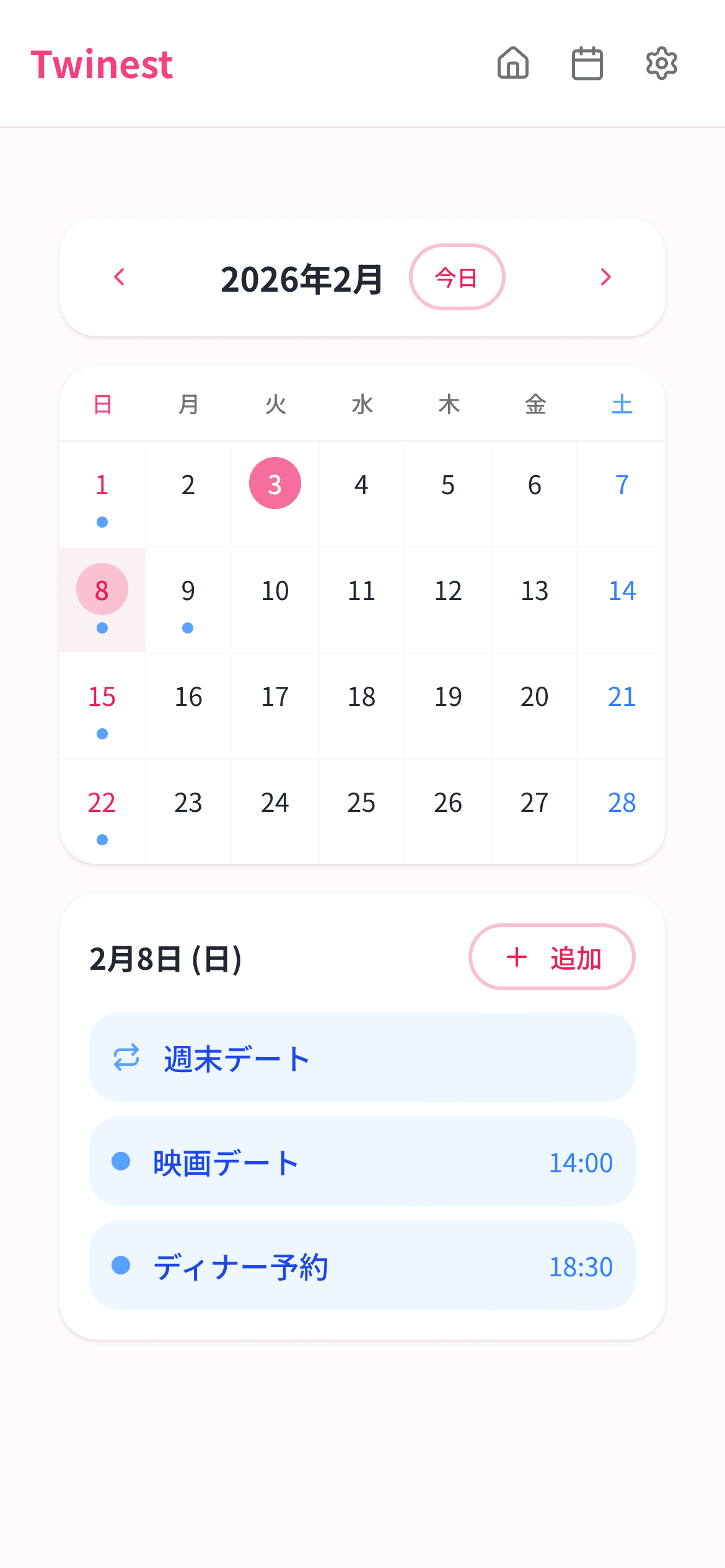Click the 日 weekday header
The height and width of the screenshot is (1568, 725).
102,404
